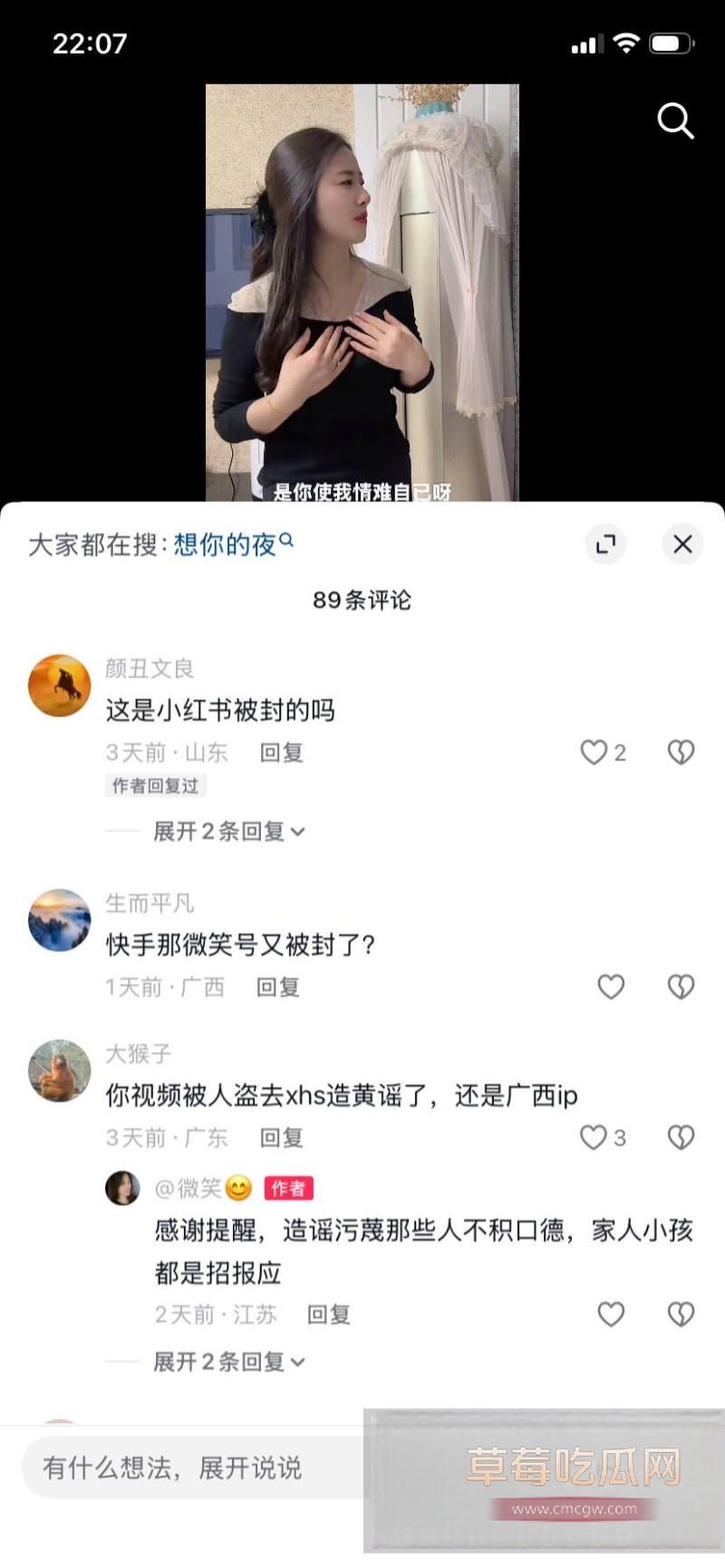The image size is (725, 1568).
Task: Open search using the magnifier icon
Action: [x=675, y=121]
